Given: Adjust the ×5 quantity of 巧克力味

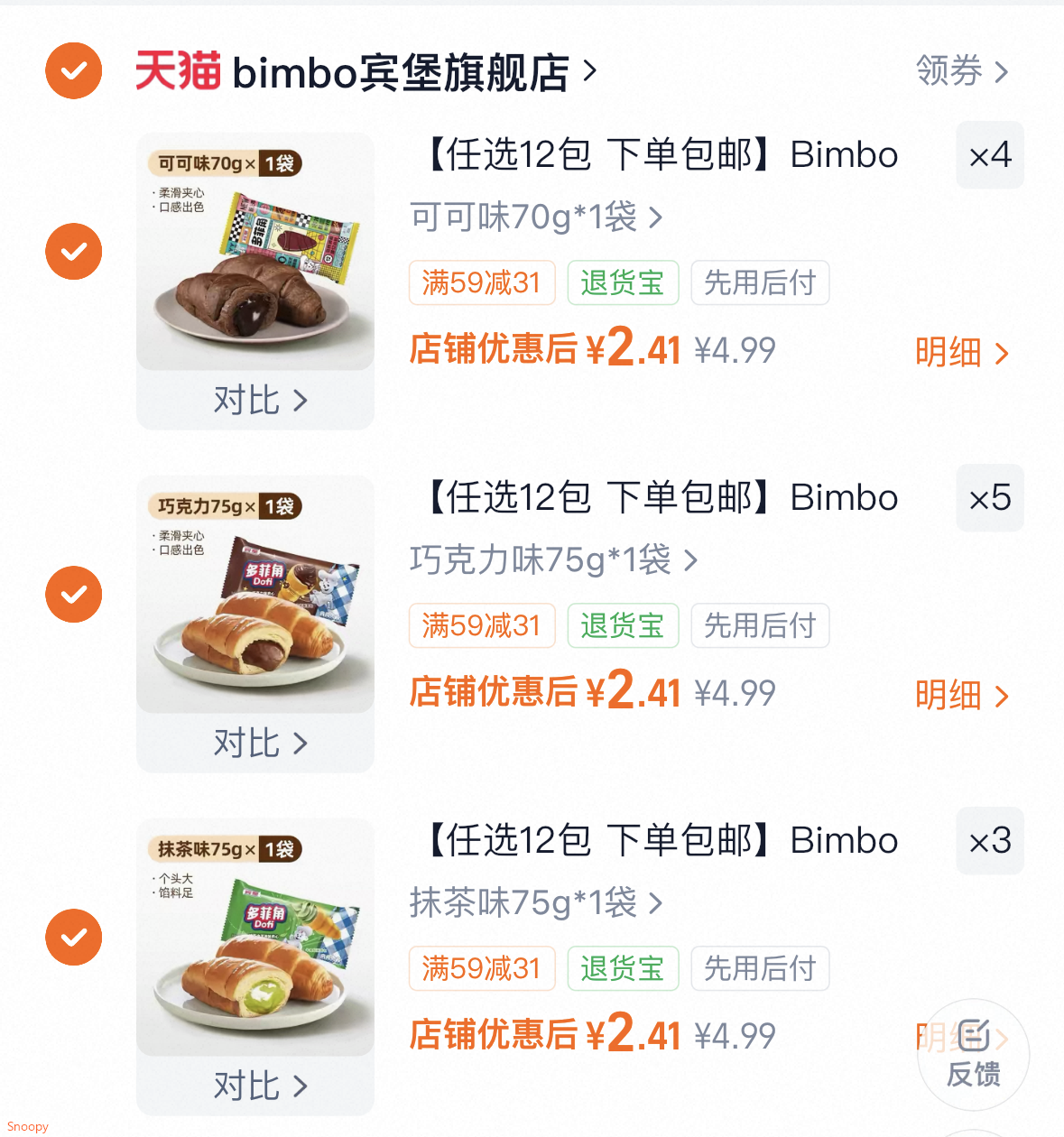Looking at the screenshot, I should (x=989, y=498).
